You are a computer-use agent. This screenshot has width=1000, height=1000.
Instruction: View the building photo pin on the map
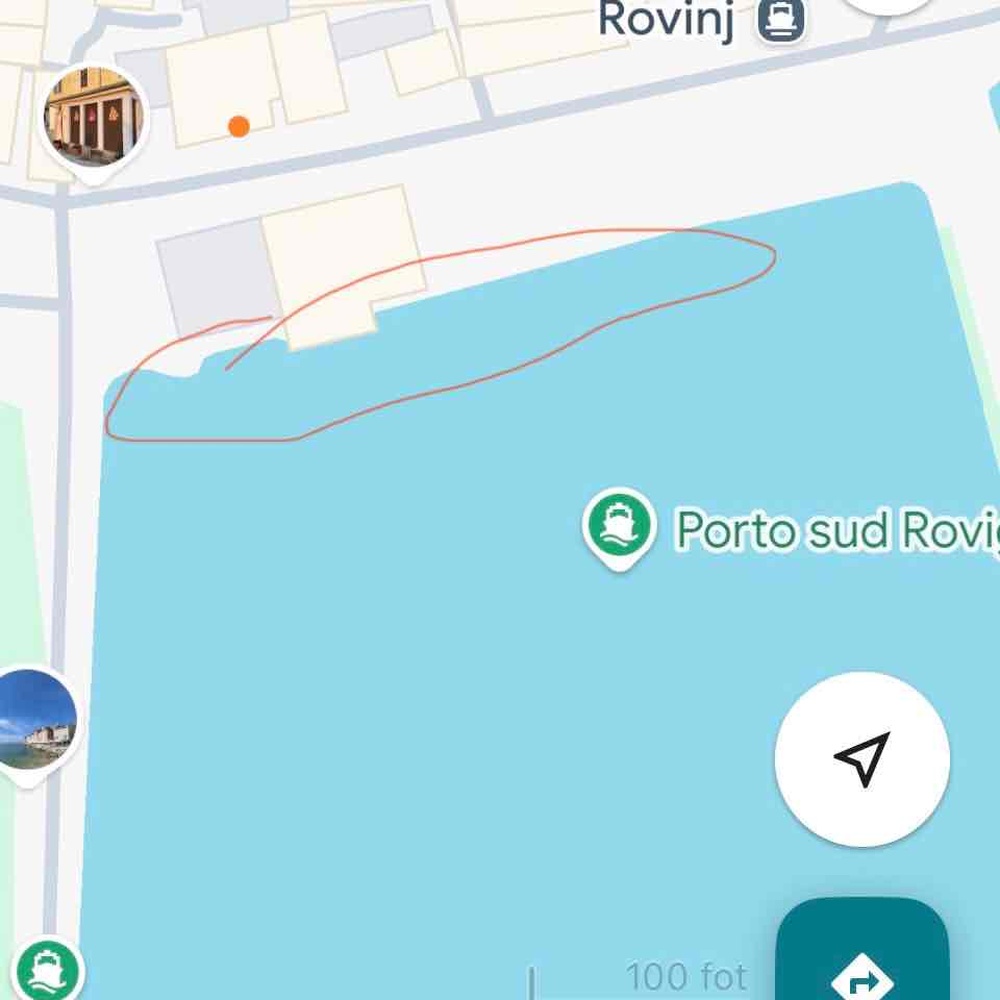94,118
